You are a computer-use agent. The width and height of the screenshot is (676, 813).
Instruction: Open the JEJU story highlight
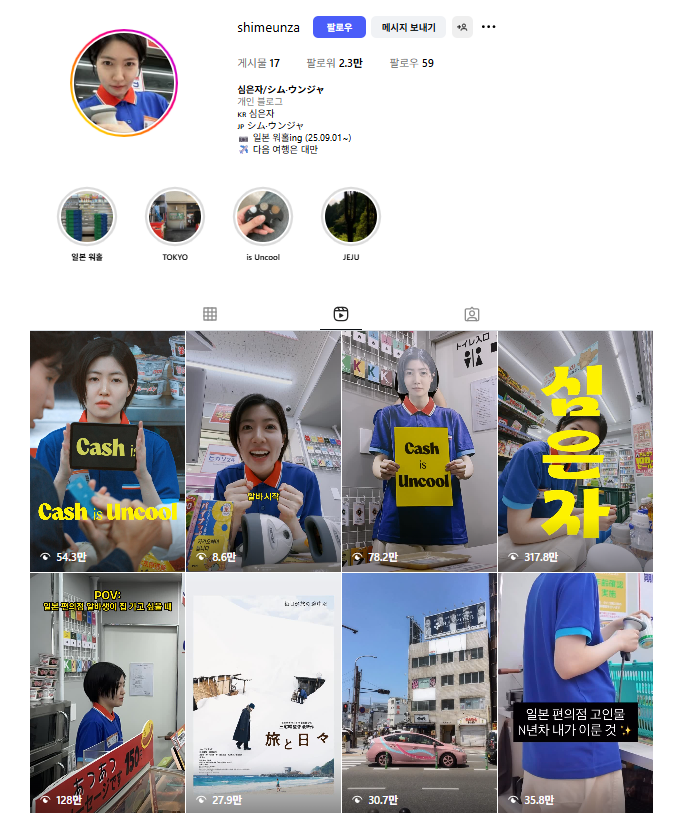(350, 217)
